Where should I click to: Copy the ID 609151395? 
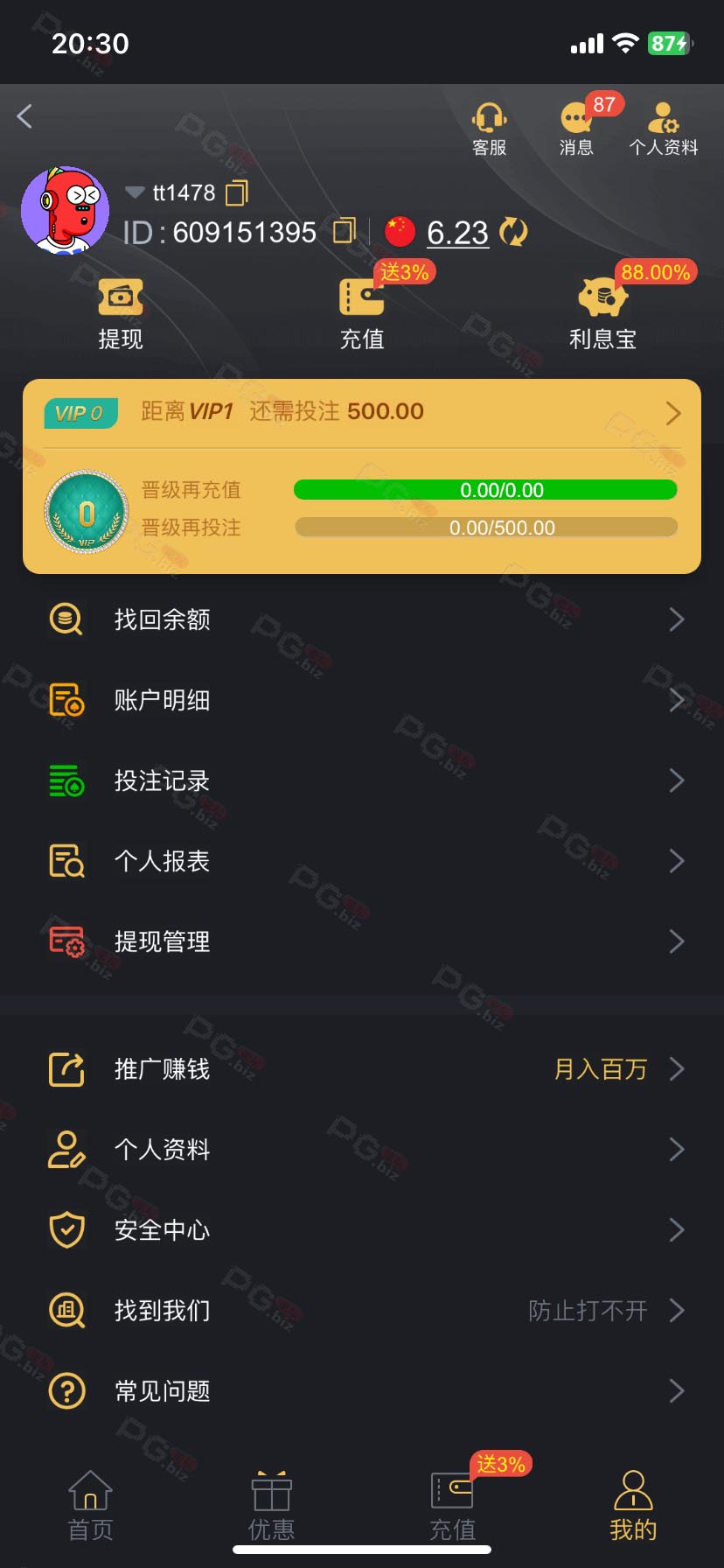coord(345,232)
